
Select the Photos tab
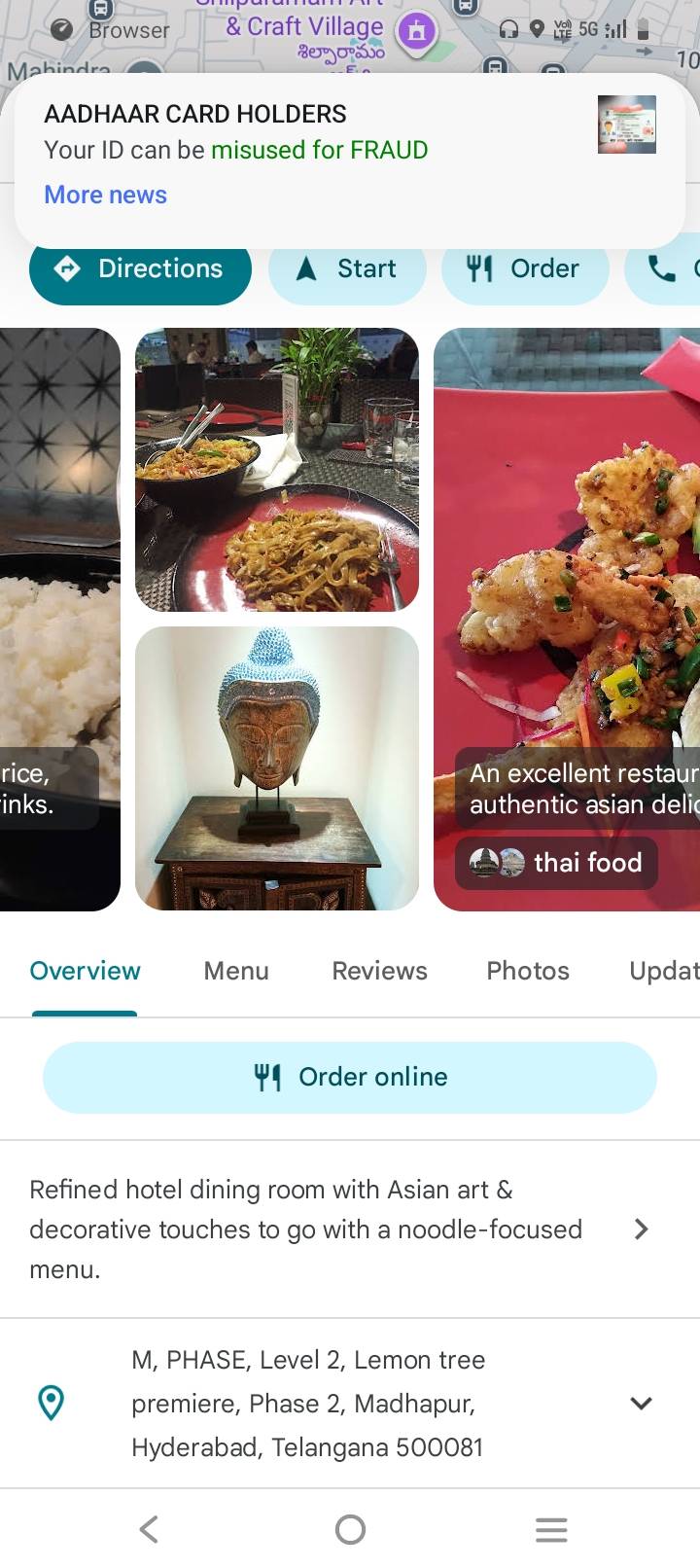click(527, 970)
